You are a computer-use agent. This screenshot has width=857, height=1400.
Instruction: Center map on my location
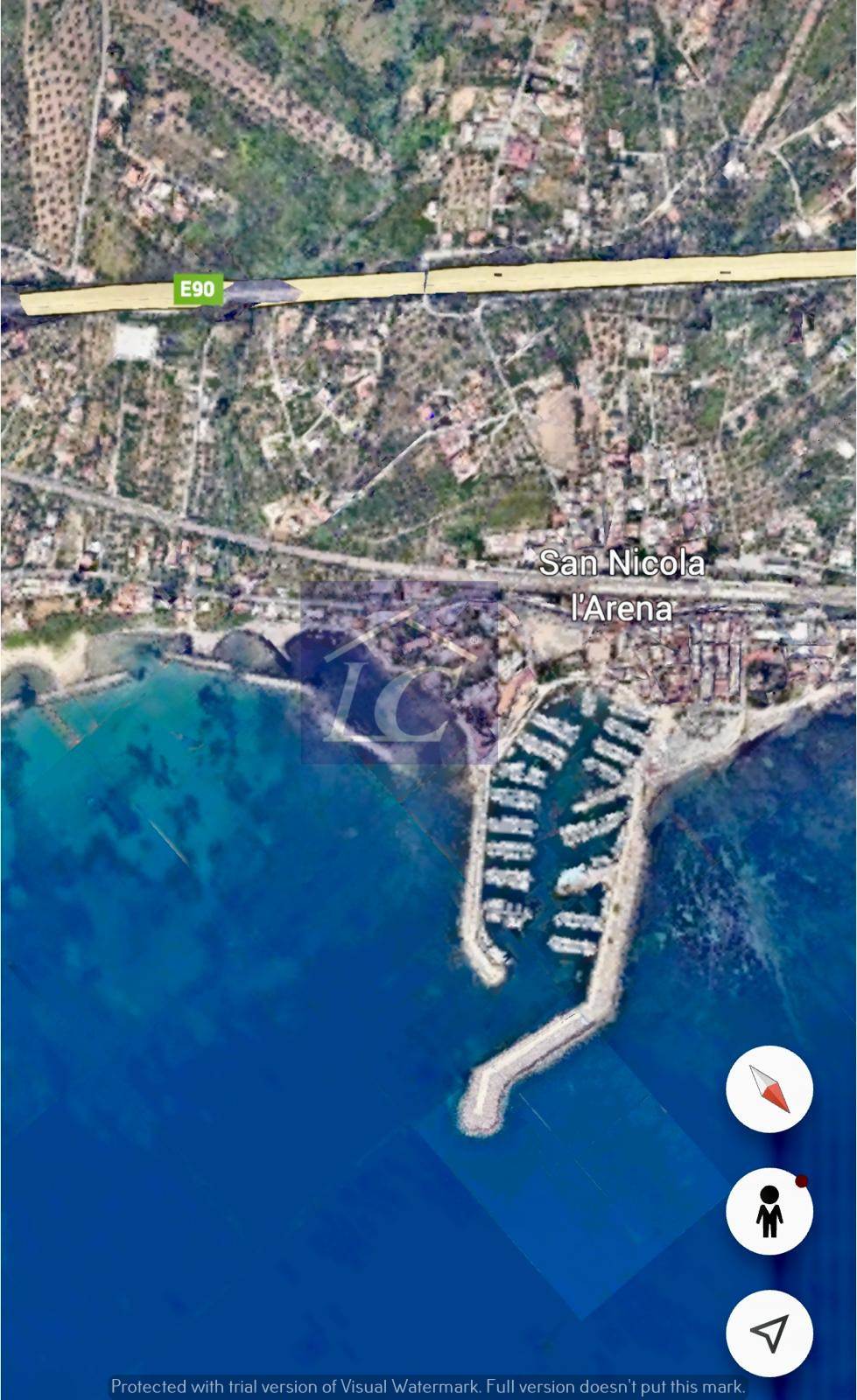(x=769, y=1333)
